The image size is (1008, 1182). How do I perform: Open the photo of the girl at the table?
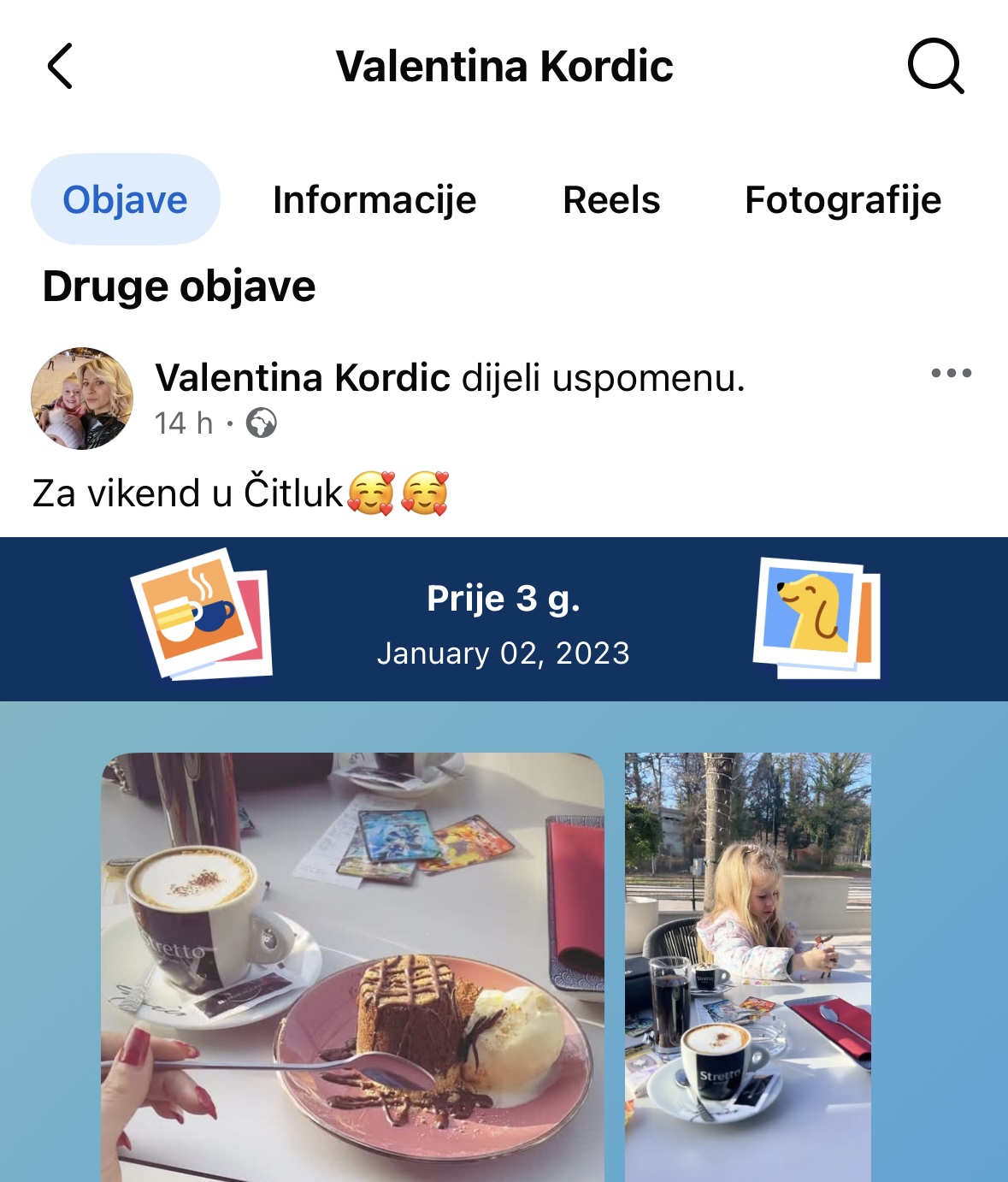coord(747,966)
